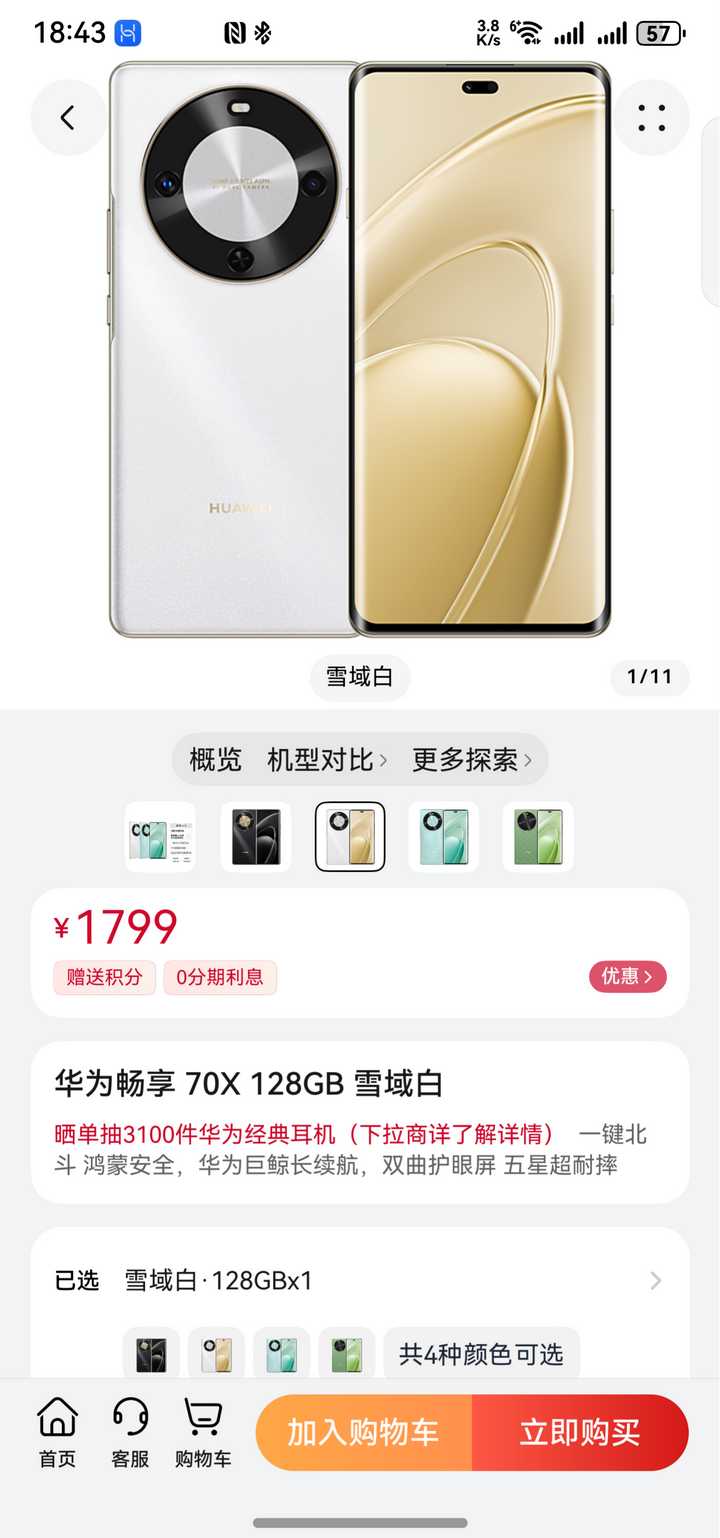720x1538 pixels.
Task: Select the 雪域白 gold phone swatch under 已选
Action: (215, 1354)
